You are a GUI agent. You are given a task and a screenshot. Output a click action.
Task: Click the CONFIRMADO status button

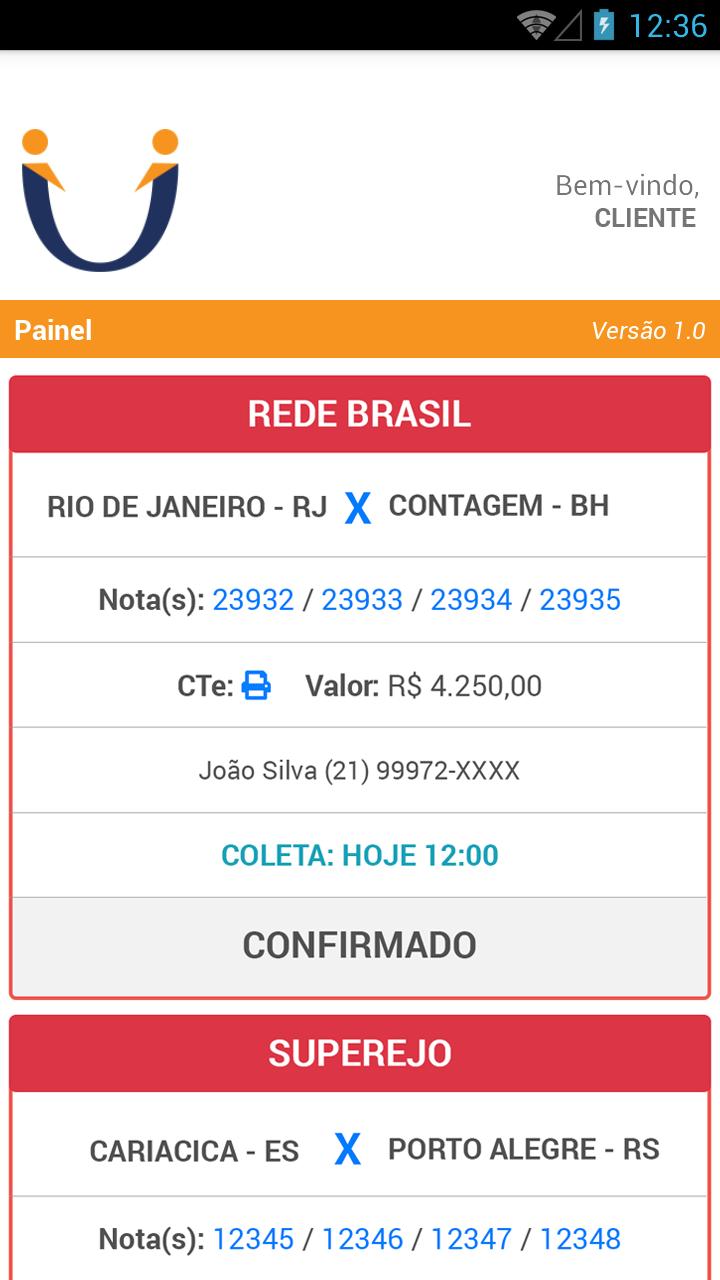tap(360, 944)
